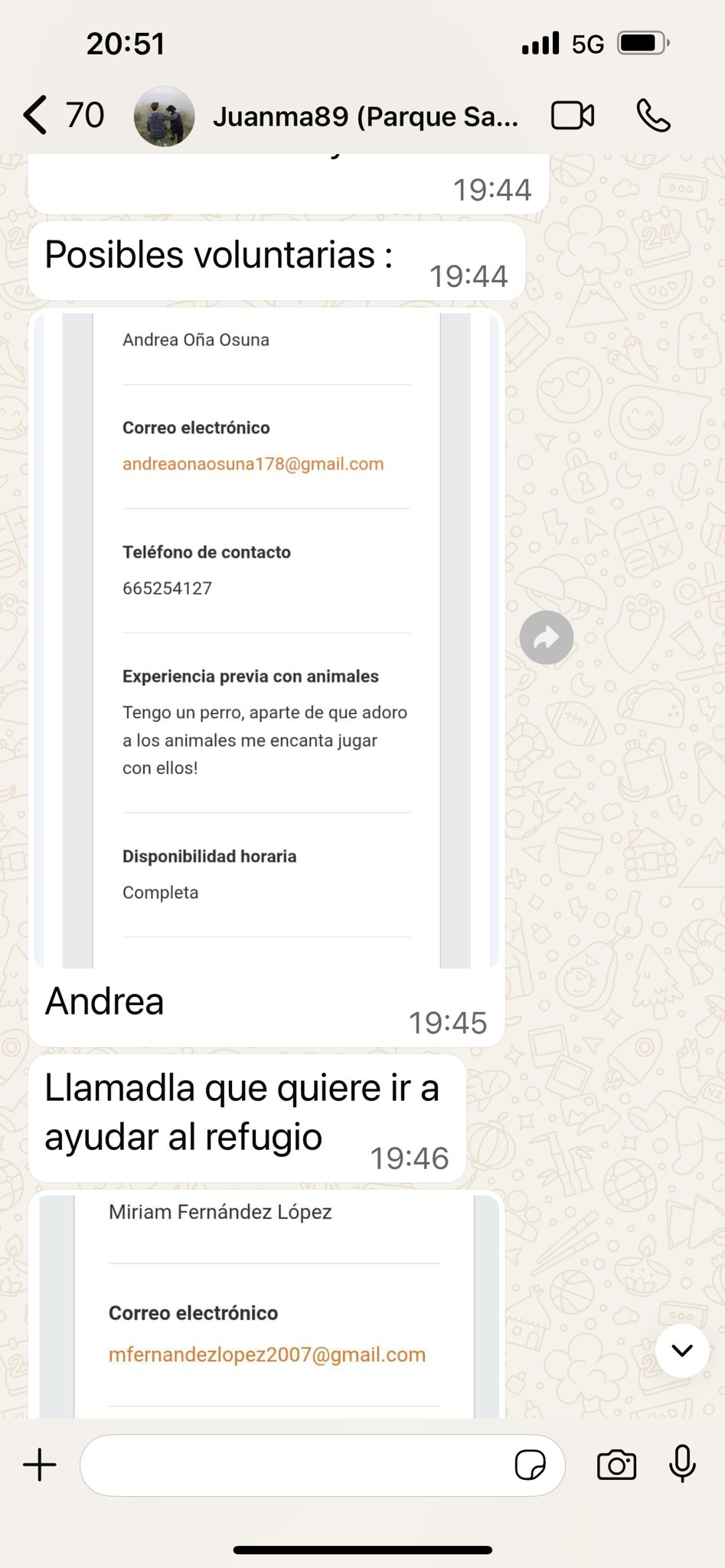Jump to the latest messages
The height and width of the screenshot is (1568, 725).
point(681,1351)
